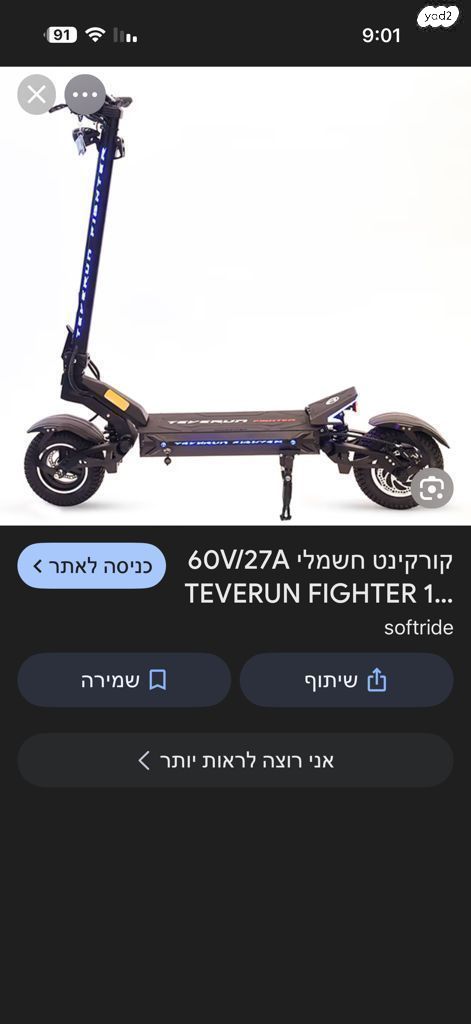This screenshot has height=1024, width=471.
Task: Tap the כניסה לאתר visit-site button
Action: (x=91, y=566)
